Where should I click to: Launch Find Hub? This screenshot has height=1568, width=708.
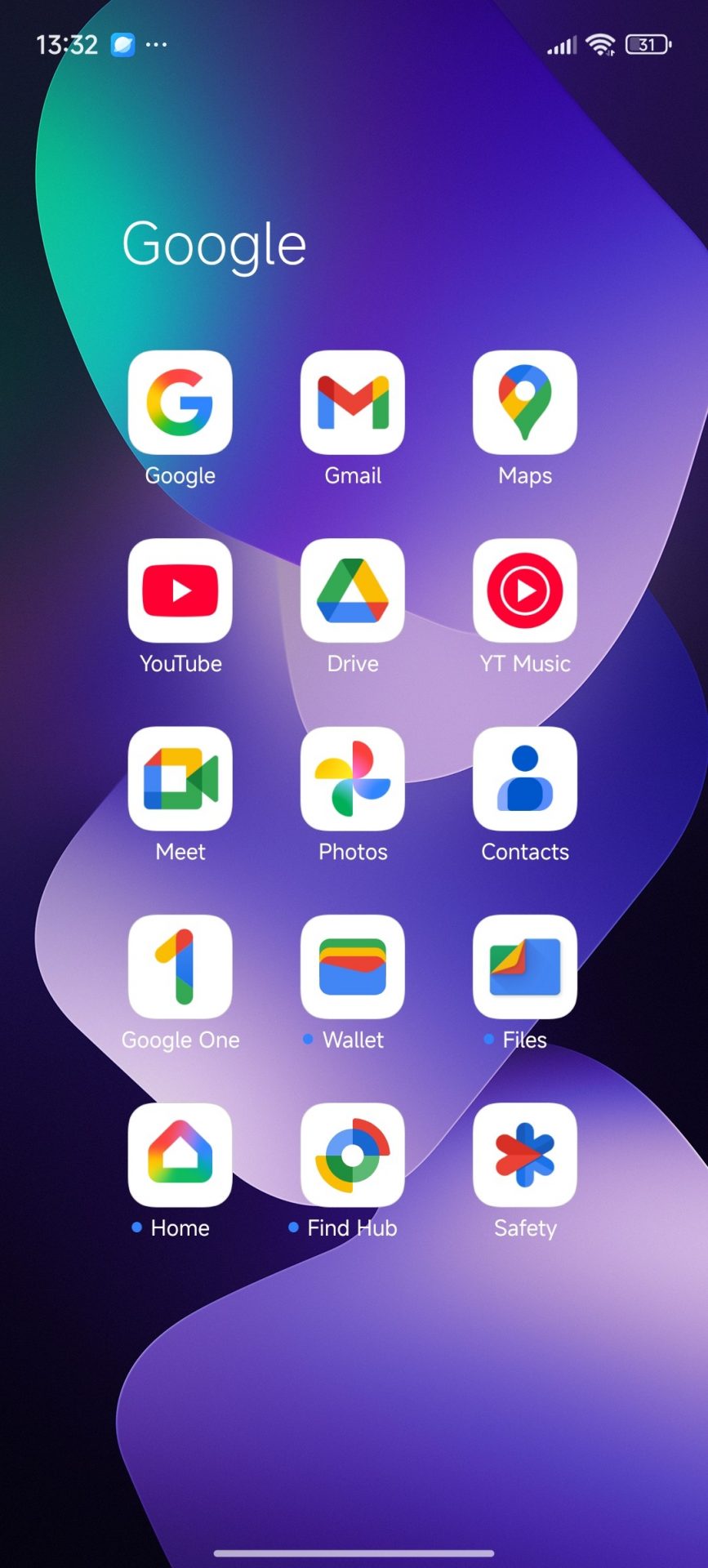[x=353, y=1155]
